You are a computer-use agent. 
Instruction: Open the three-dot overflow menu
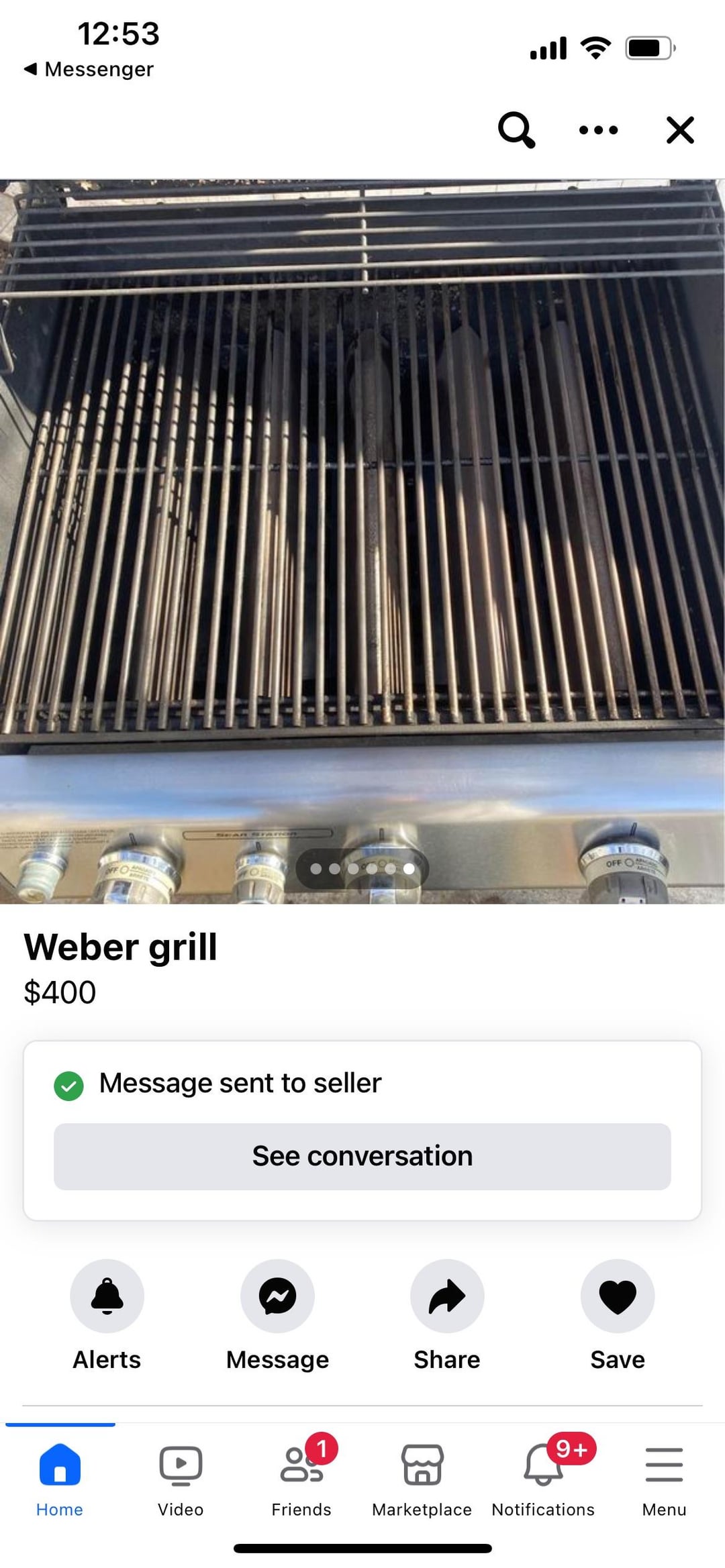click(598, 129)
